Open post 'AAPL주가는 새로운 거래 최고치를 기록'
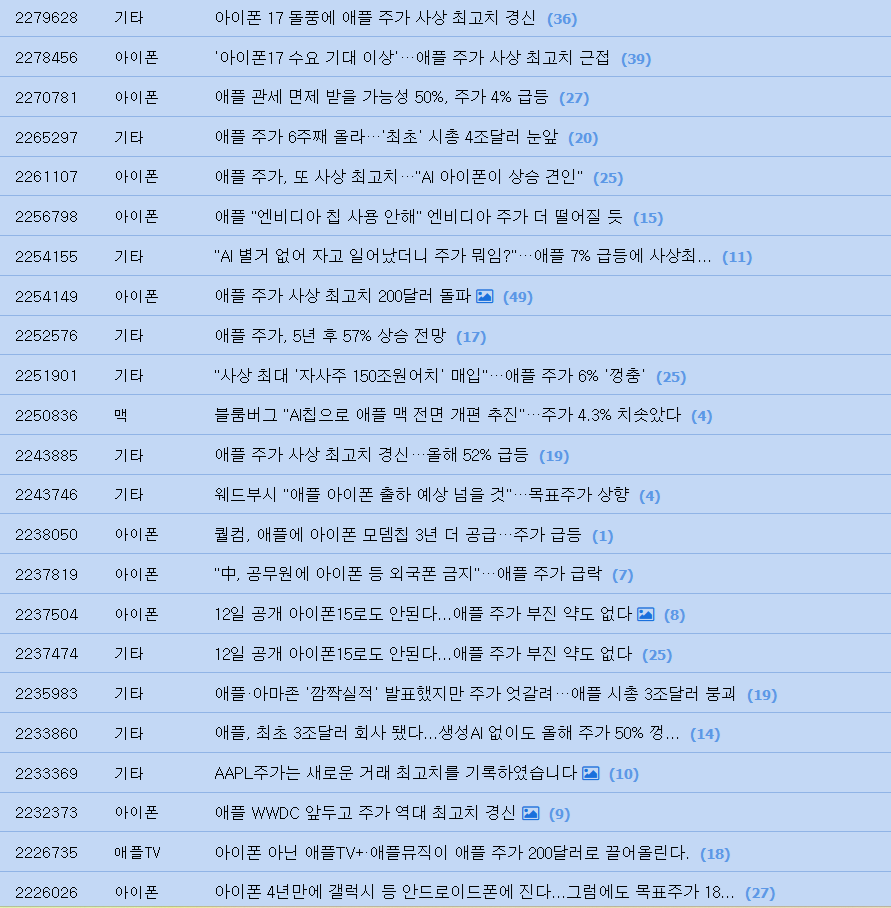This screenshot has height=908, width=891. 396,773
